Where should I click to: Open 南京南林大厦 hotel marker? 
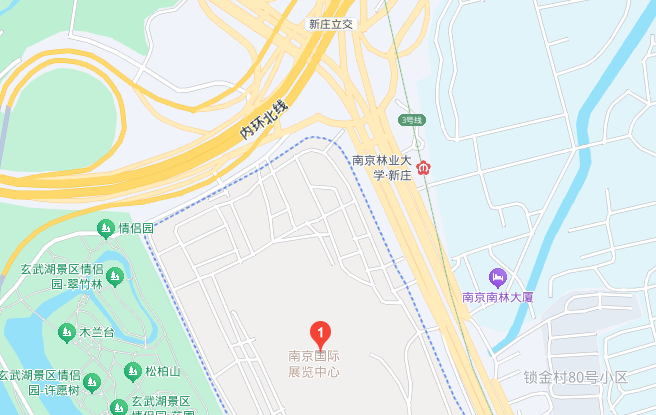498,276
